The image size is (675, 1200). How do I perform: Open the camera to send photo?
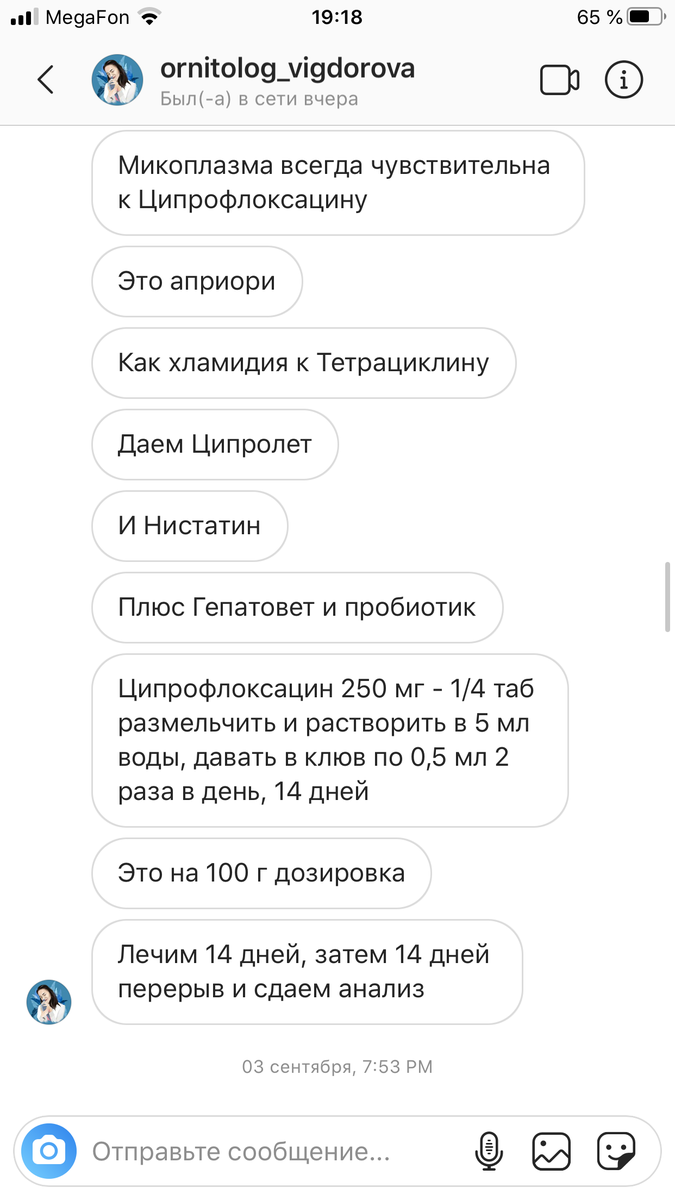(x=49, y=1151)
